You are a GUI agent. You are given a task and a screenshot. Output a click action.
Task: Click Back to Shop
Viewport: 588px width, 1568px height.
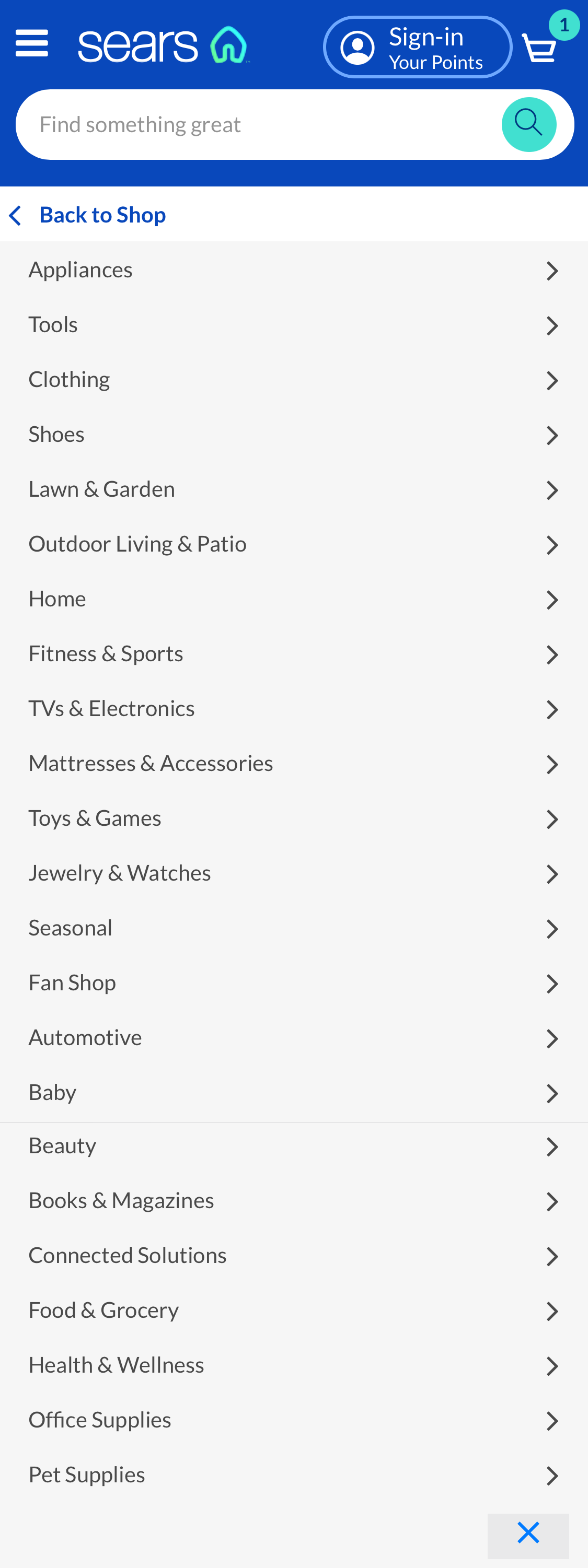tap(102, 214)
